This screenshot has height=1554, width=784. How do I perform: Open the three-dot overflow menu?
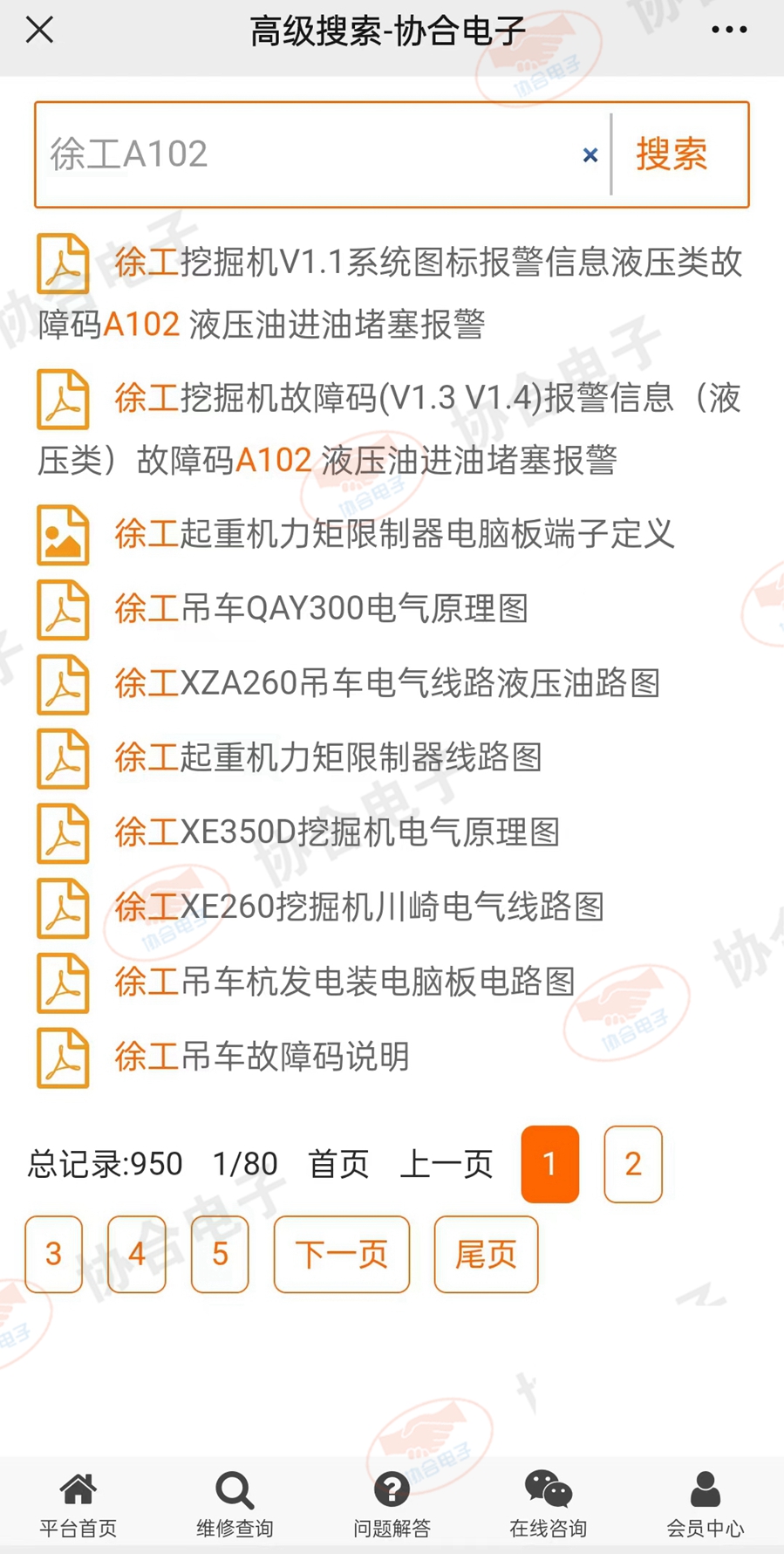728,30
